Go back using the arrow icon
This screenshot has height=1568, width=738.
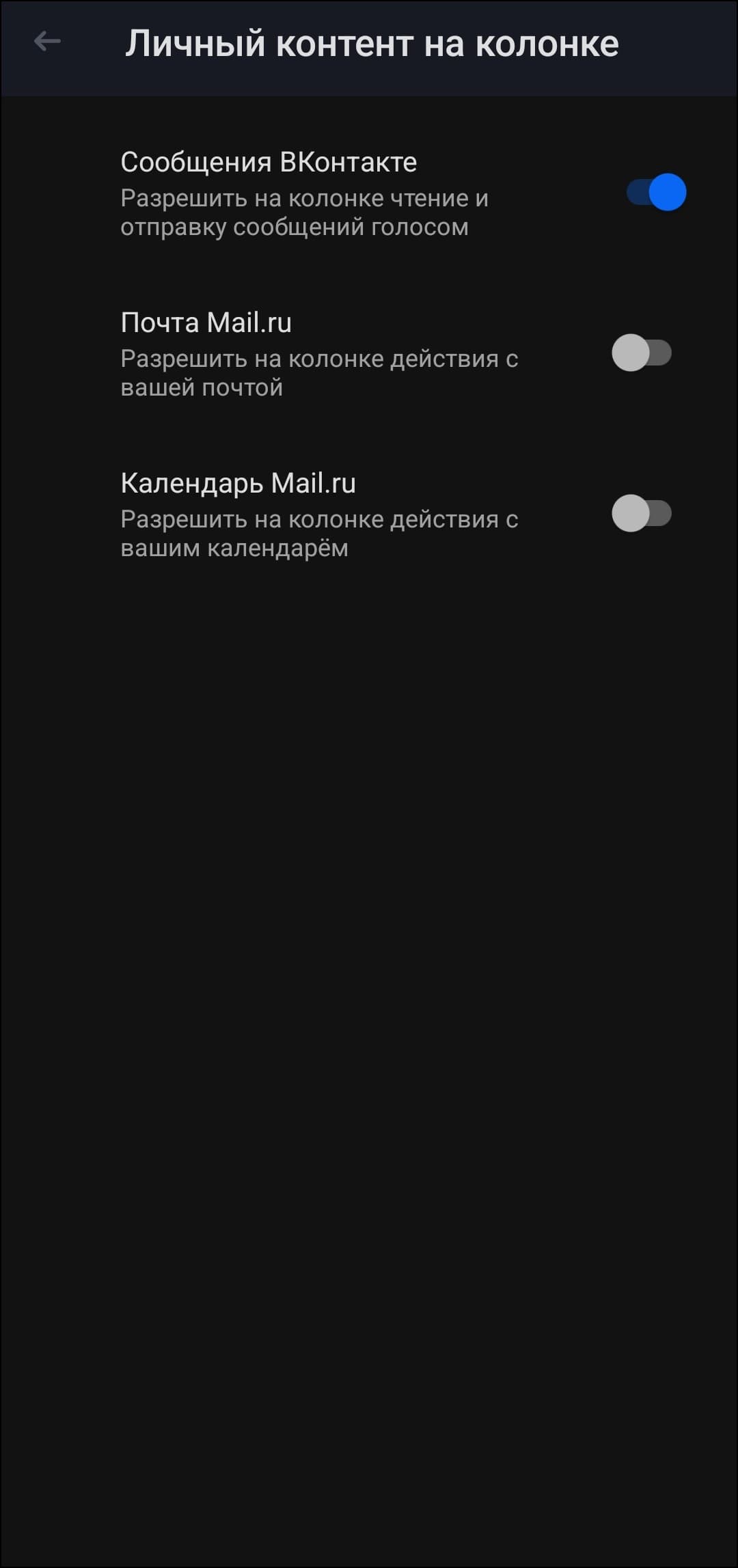pyautogui.click(x=47, y=42)
